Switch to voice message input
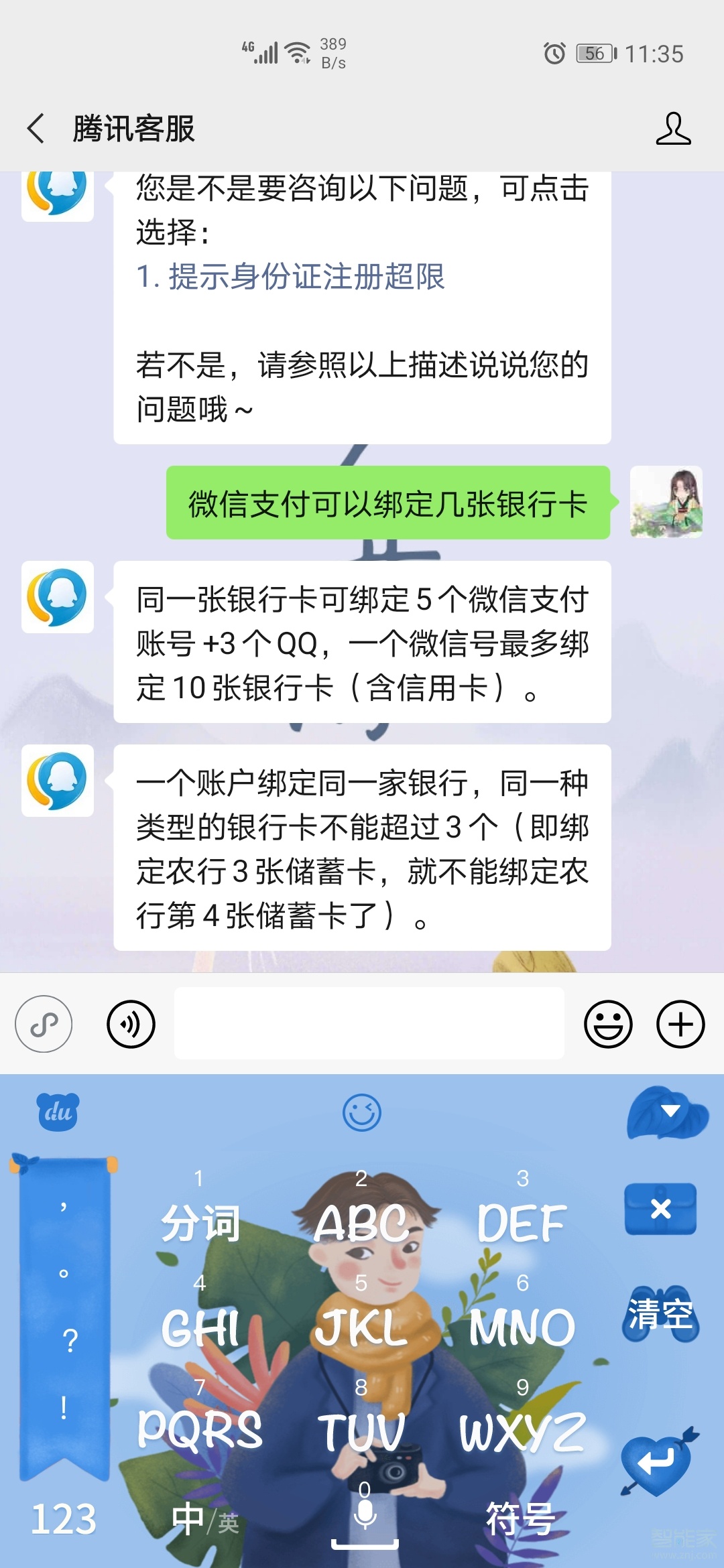This screenshot has width=724, height=1568. click(131, 1024)
